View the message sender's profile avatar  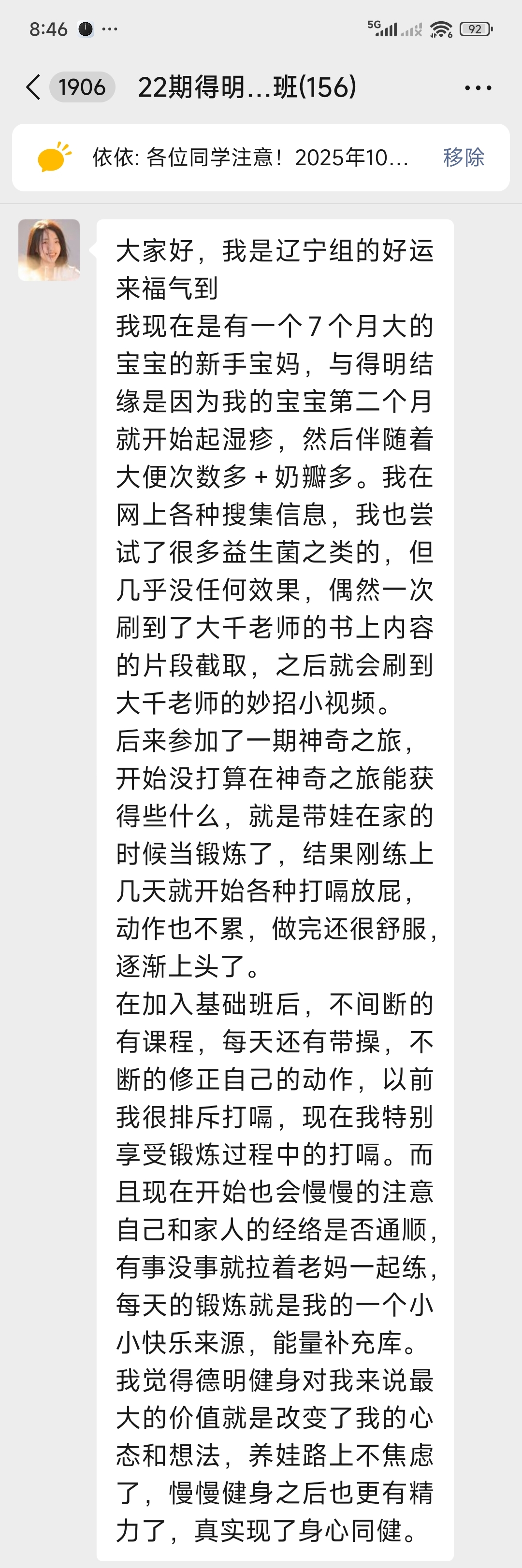pos(49,249)
